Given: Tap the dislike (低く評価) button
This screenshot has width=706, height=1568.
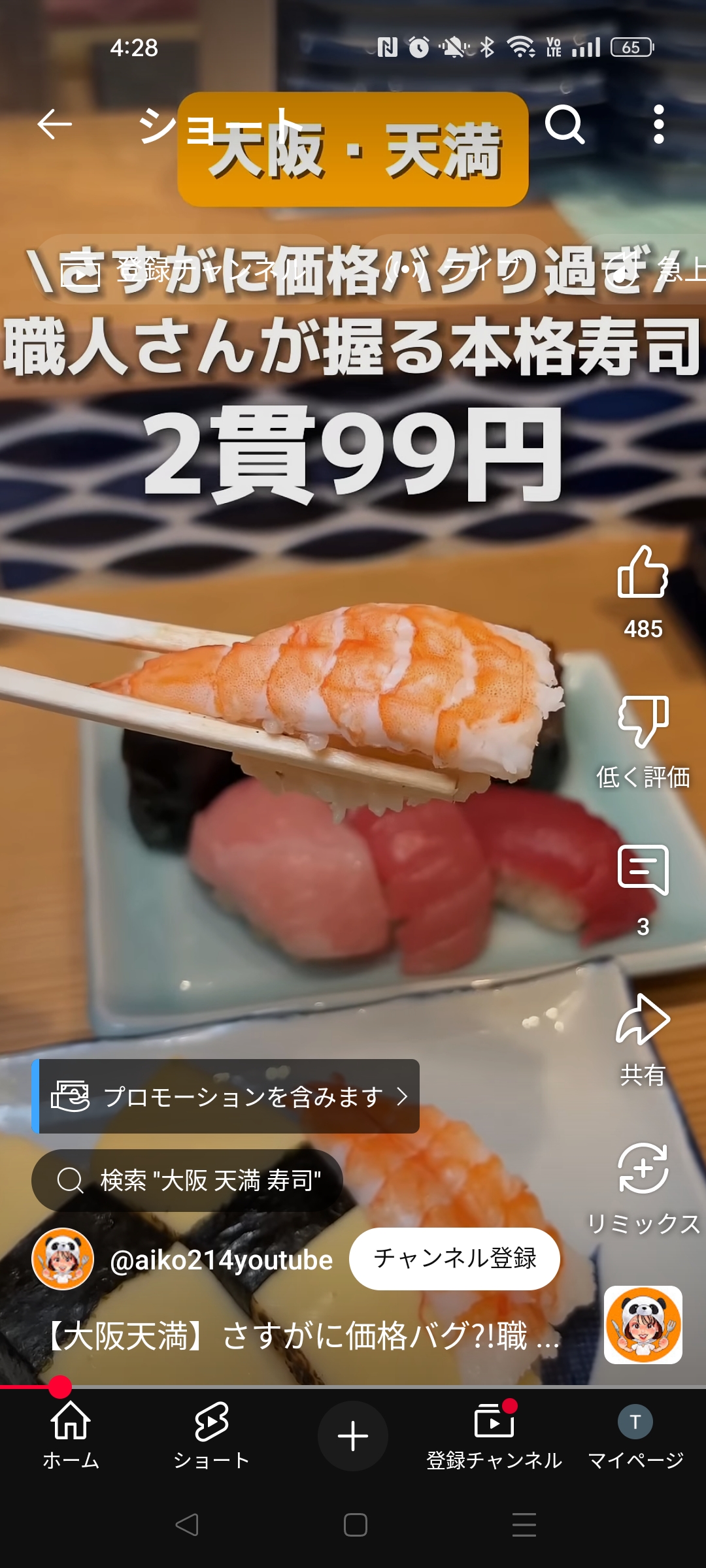Looking at the screenshot, I should click(643, 722).
